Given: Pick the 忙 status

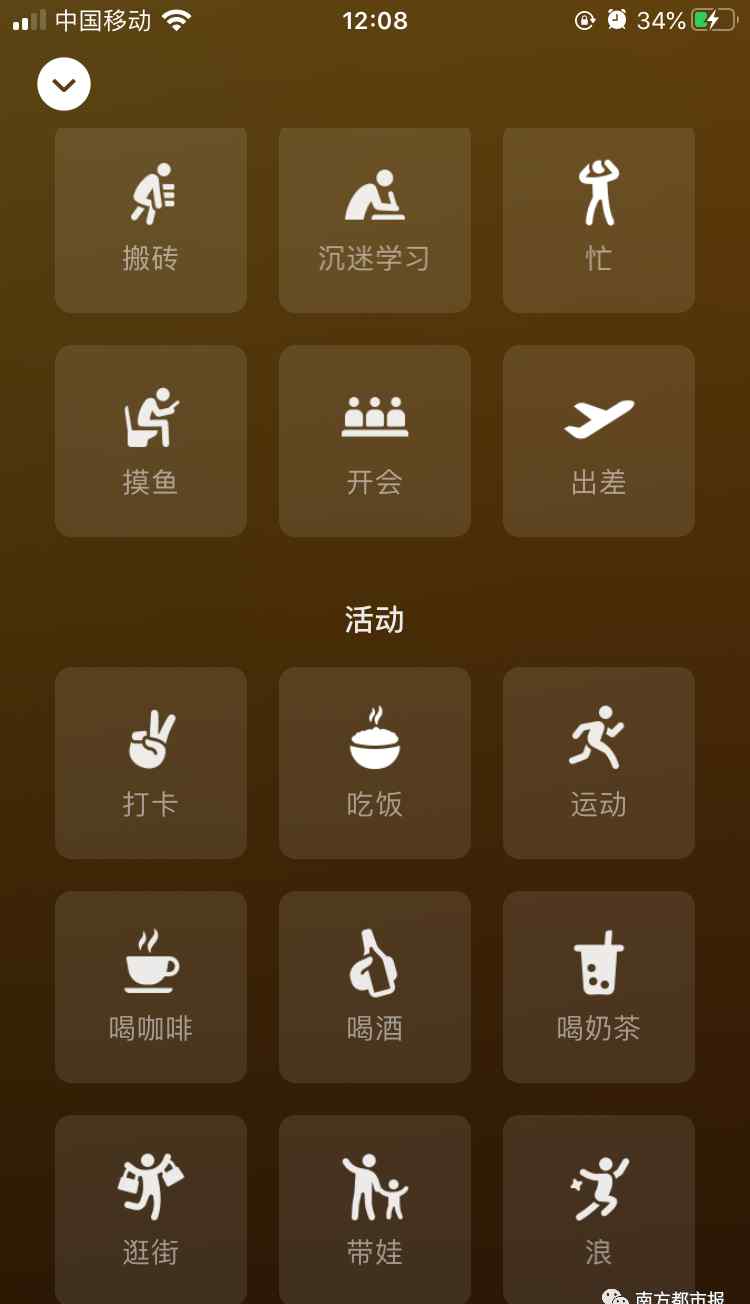Looking at the screenshot, I should tap(599, 220).
